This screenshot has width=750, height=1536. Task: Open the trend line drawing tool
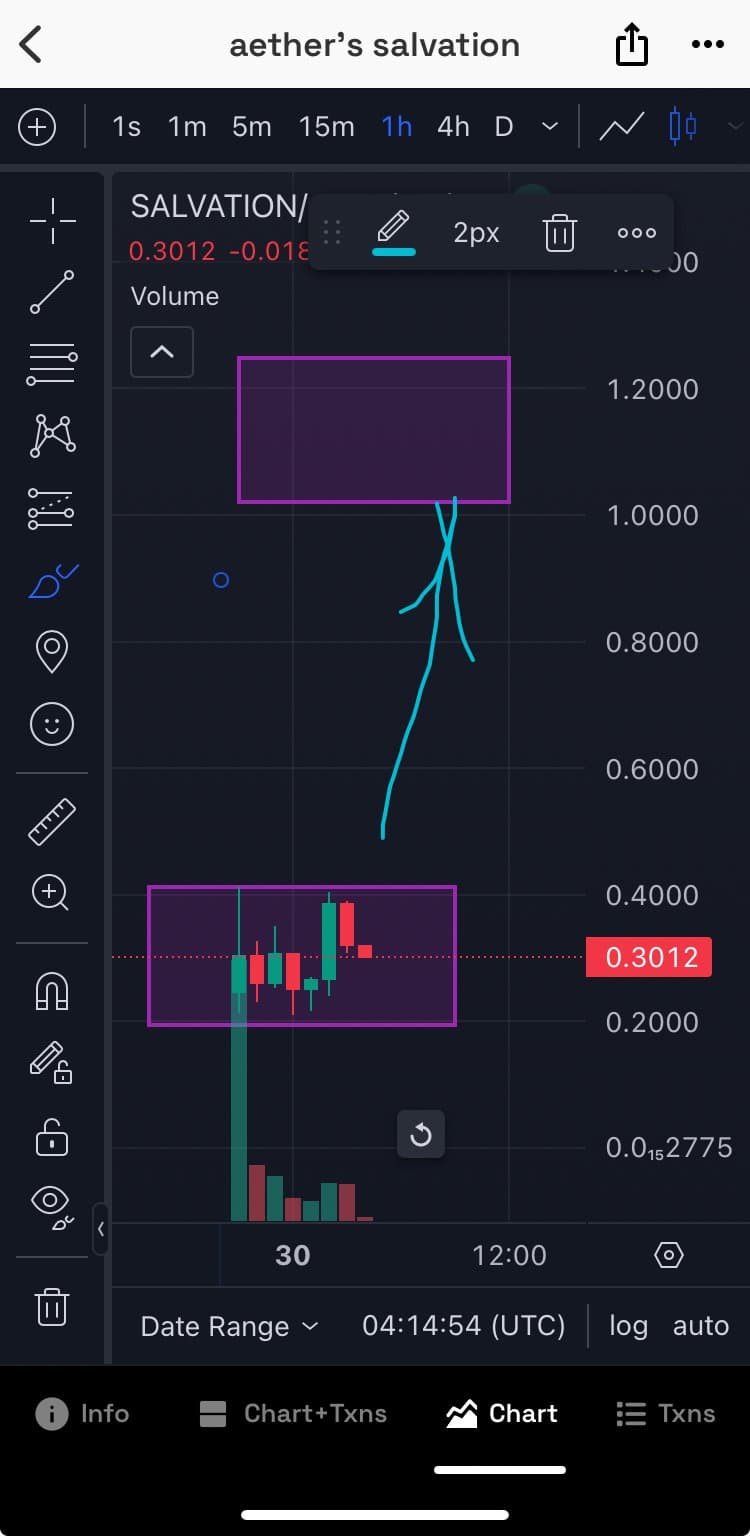(52, 291)
